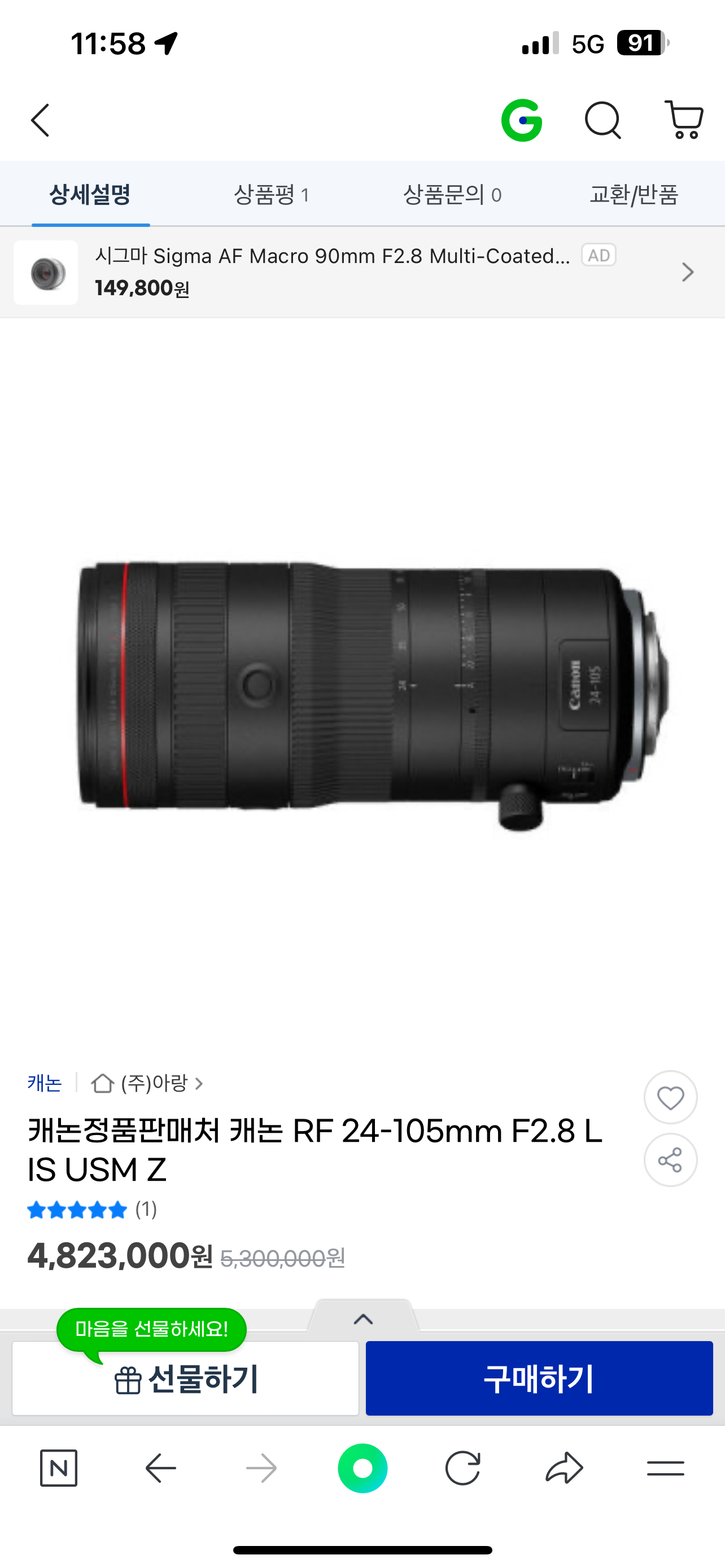Go back using the top-left arrow
Viewport: 725px width, 1568px height.
click(x=40, y=120)
